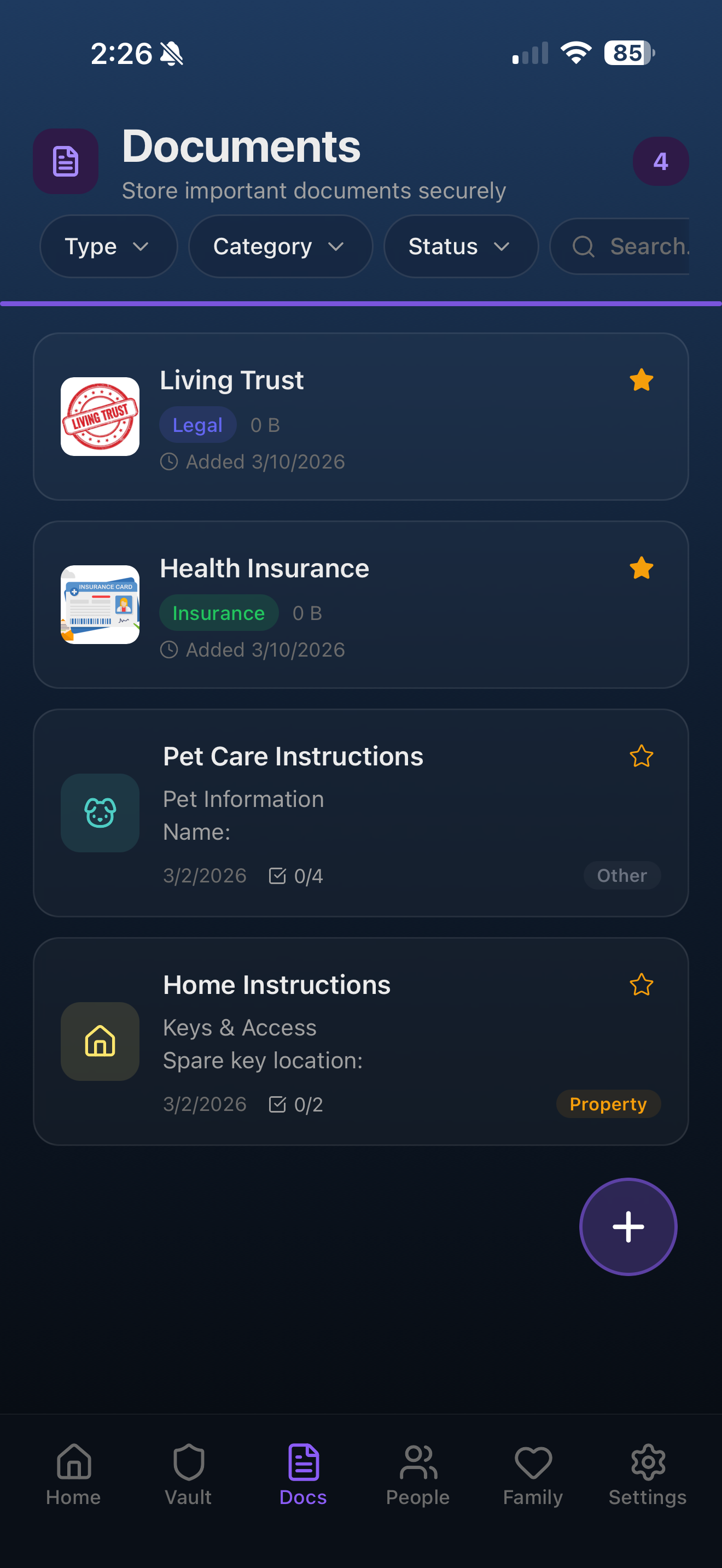Tap the house icon on Home Instructions
This screenshot has width=722, height=1568.
(99, 1042)
